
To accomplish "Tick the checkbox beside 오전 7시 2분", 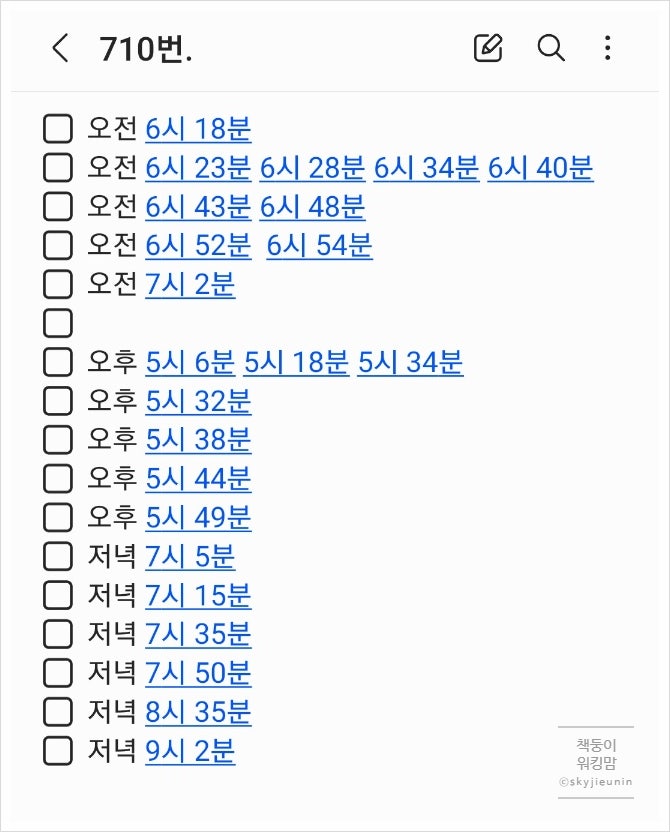I will (58, 285).
